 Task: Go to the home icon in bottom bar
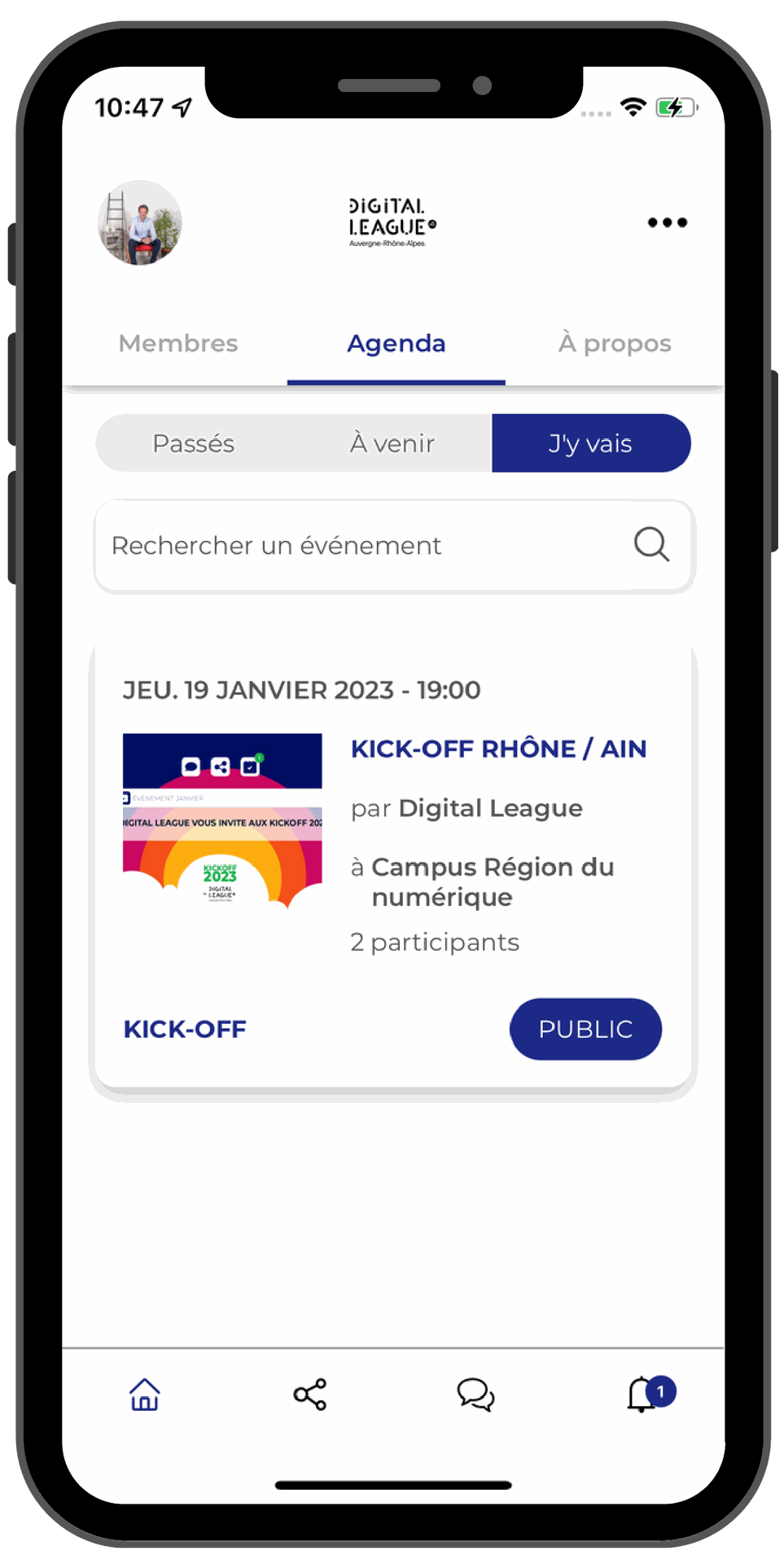pyautogui.click(x=145, y=1394)
